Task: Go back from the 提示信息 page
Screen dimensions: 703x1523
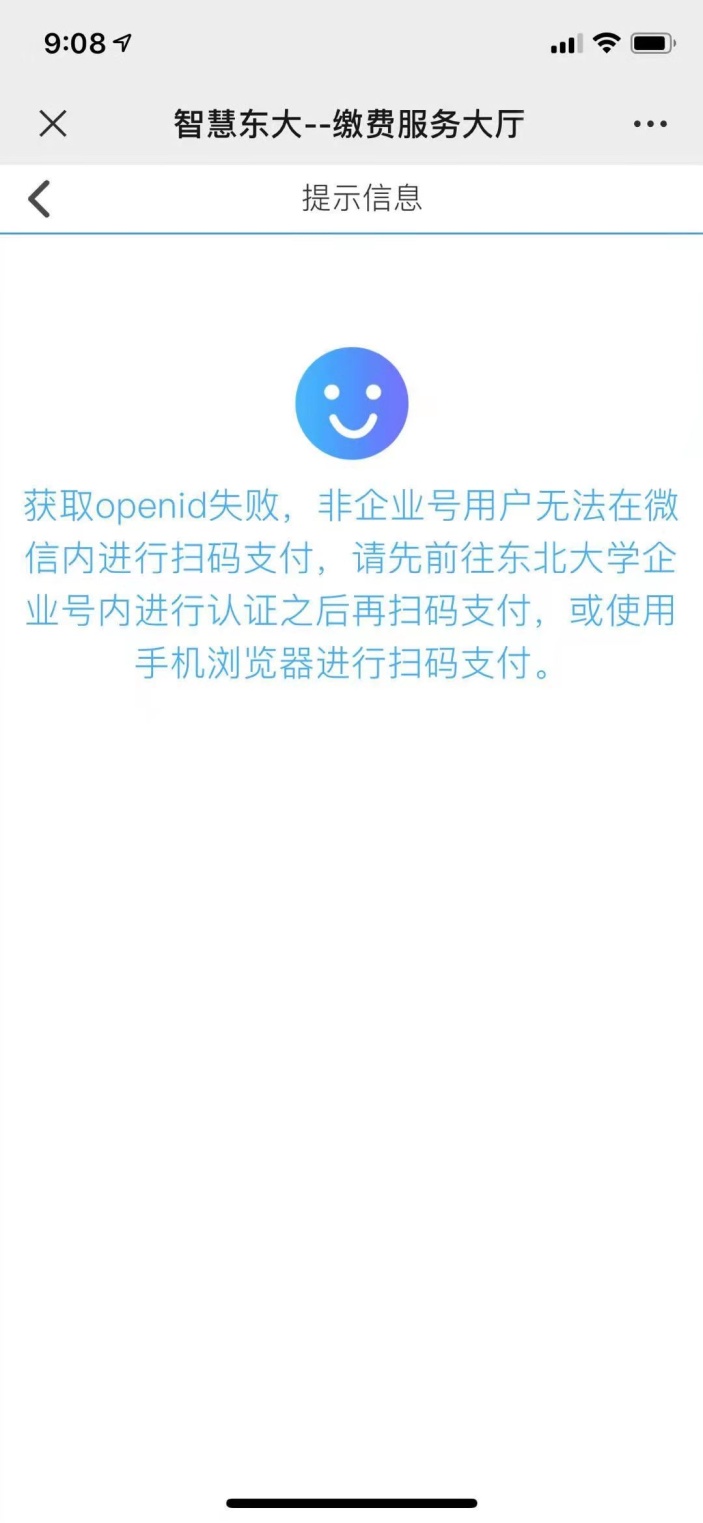Action: [39, 198]
